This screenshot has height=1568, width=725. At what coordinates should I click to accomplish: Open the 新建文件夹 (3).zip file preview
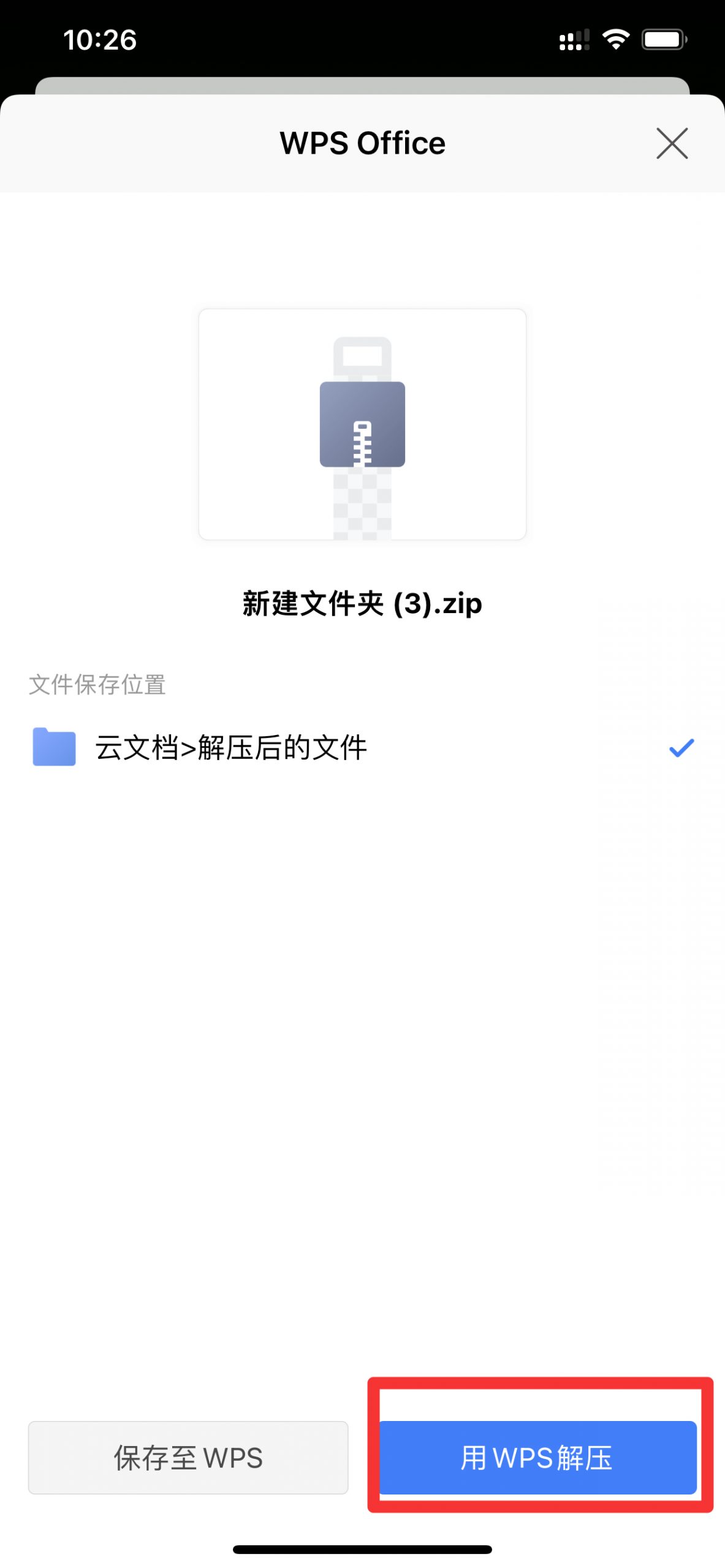tap(362, 424)
